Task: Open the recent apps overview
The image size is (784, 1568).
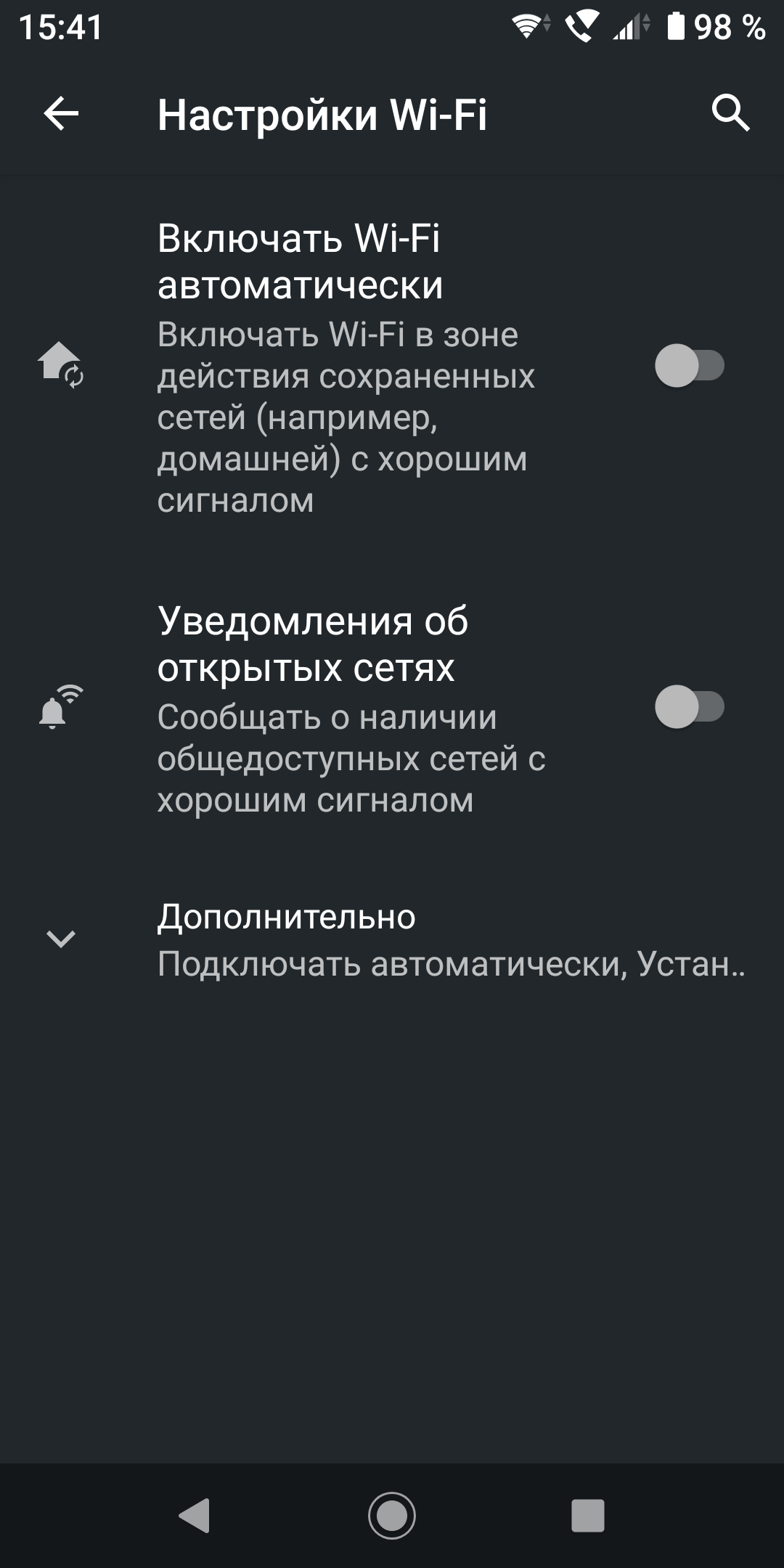Action: click(x=588, y=1516)
